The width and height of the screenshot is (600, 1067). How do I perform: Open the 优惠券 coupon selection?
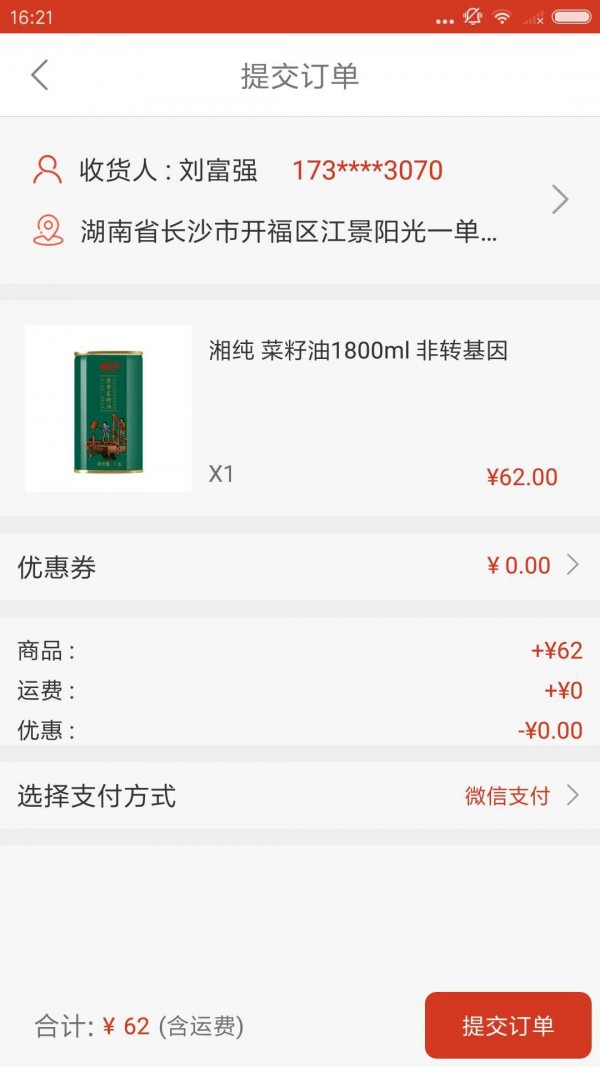point(300,567)
